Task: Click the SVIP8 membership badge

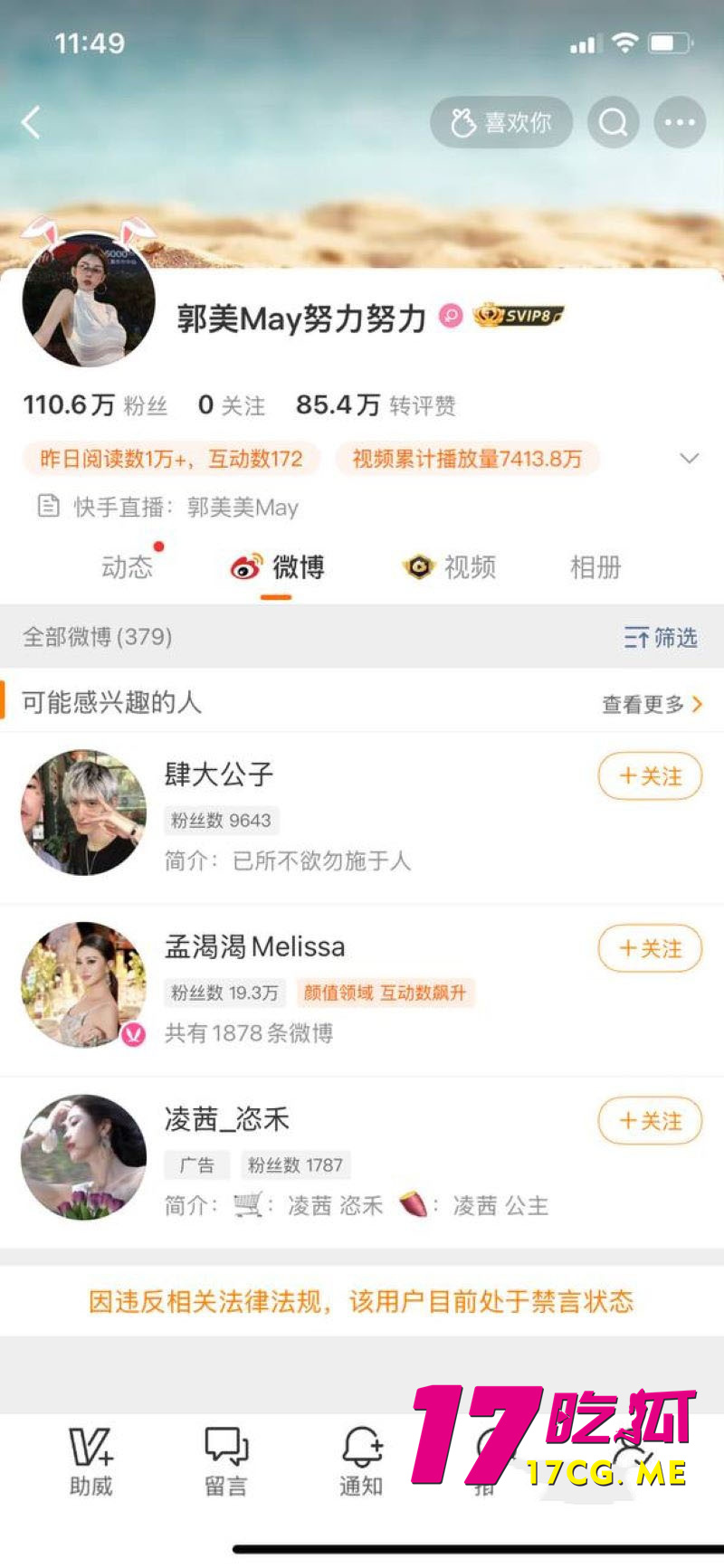Action: coord(517,316)
